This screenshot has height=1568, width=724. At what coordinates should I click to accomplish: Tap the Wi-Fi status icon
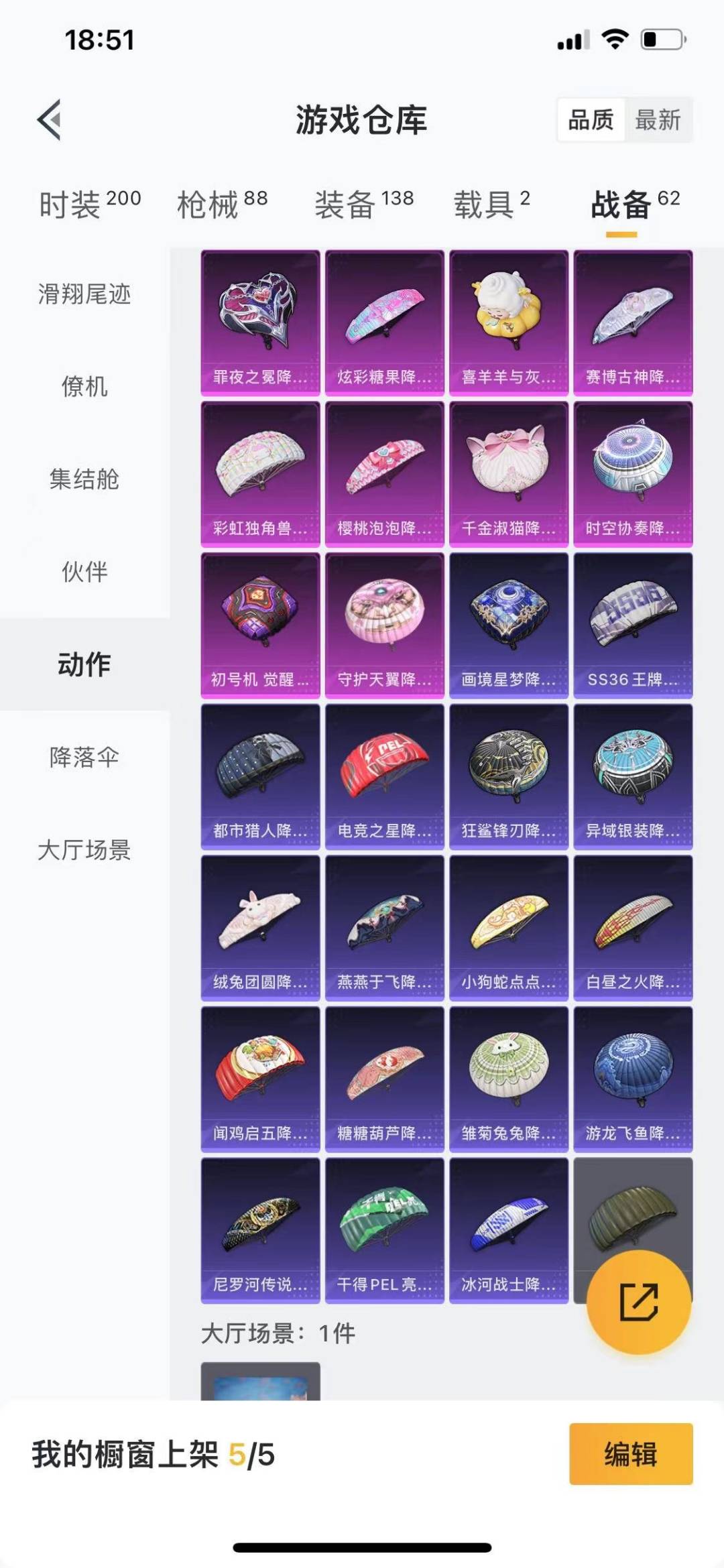pyautogui.click(x=612, y=40)
